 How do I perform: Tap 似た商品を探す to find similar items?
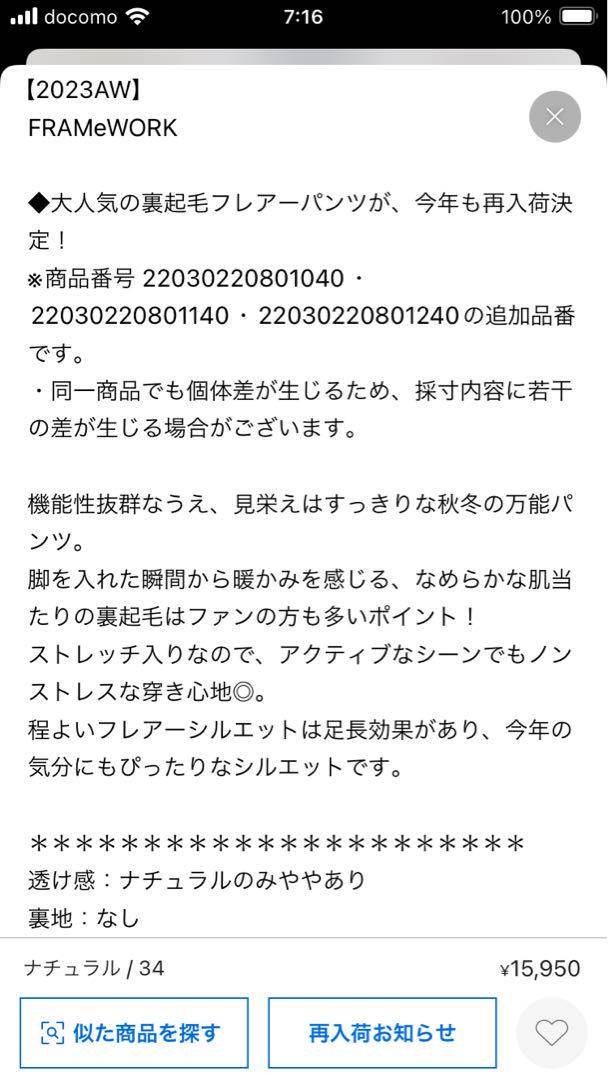[134, 1032]
